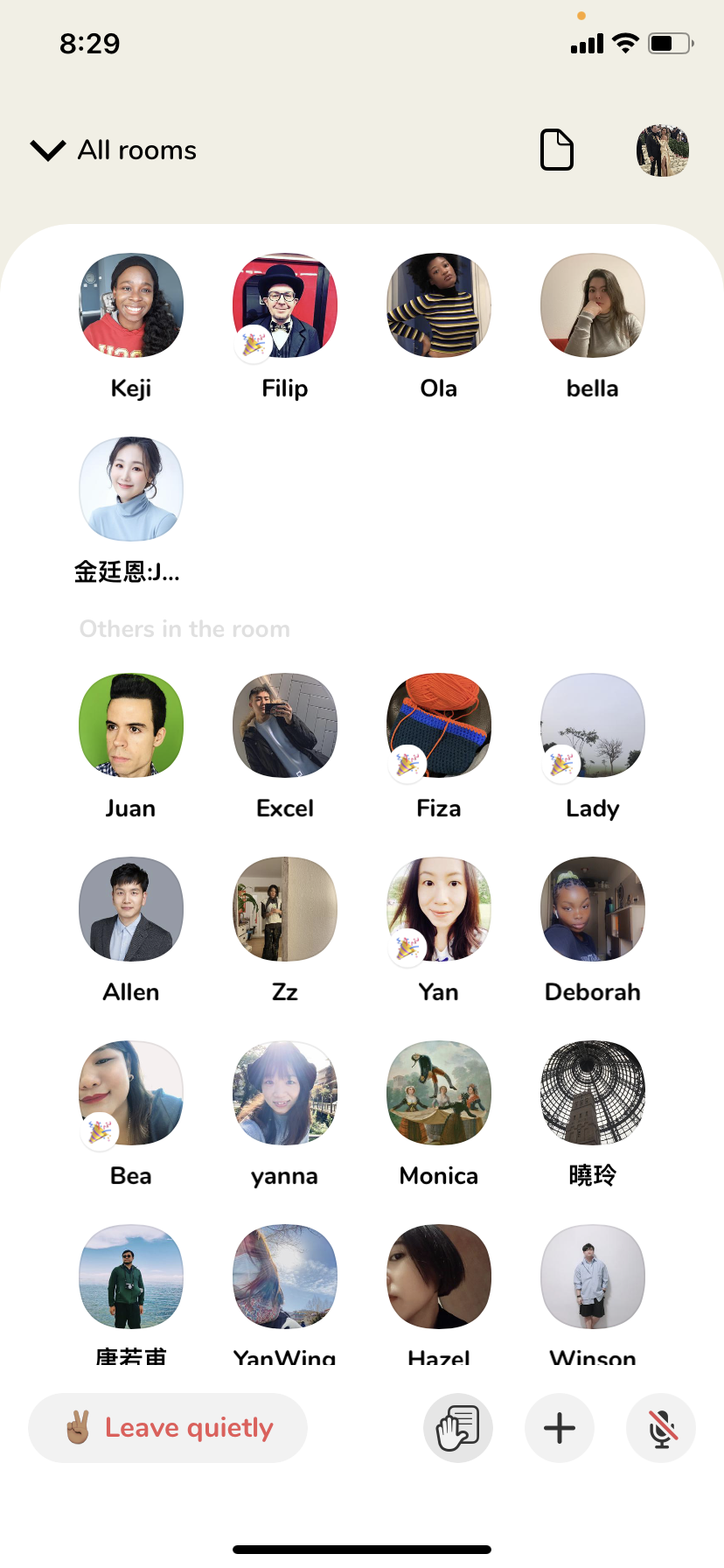The height and width of the screenshot is (1568, 724).
Task: View Juan's profile
Action: (x=131, y=725)
